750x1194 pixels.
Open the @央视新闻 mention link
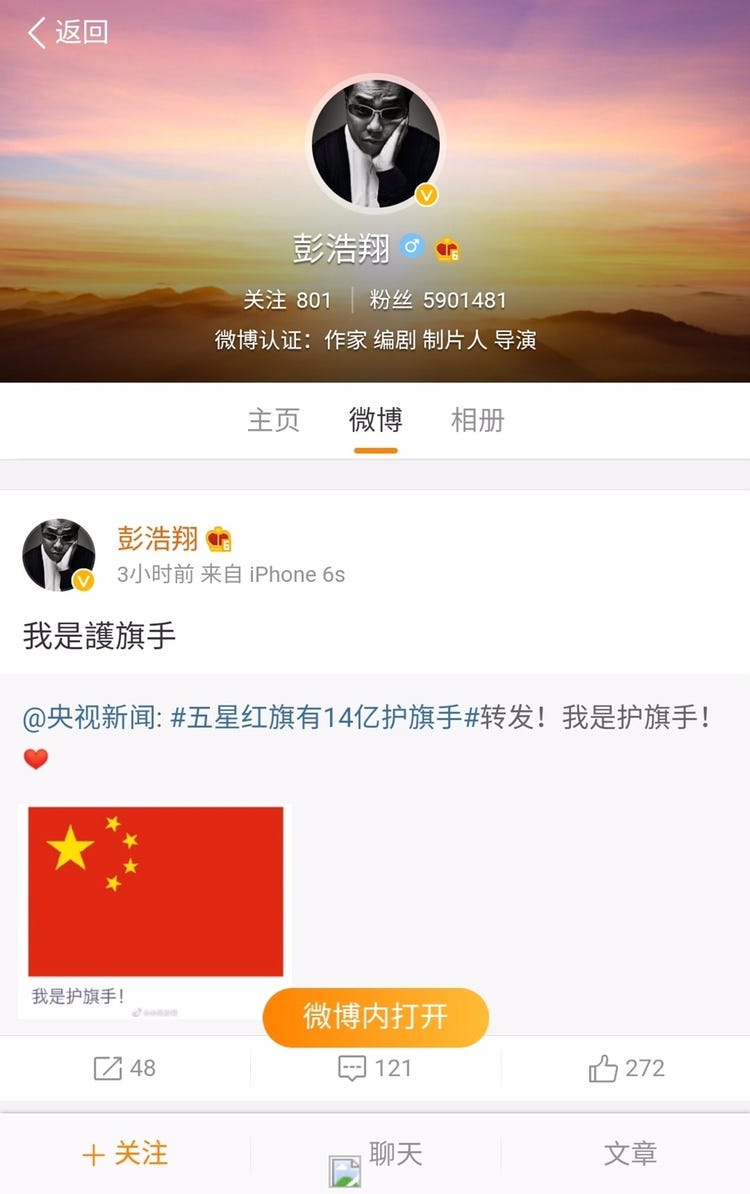pos(90,717)
